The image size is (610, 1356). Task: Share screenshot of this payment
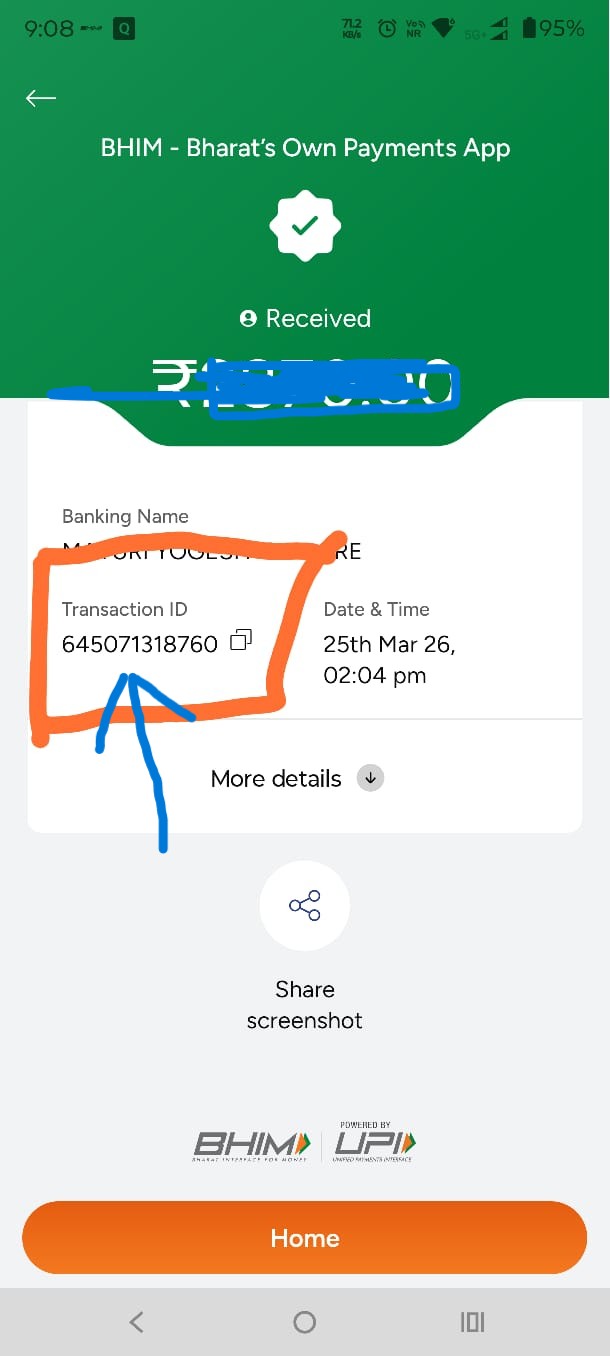tap(304, 906)
